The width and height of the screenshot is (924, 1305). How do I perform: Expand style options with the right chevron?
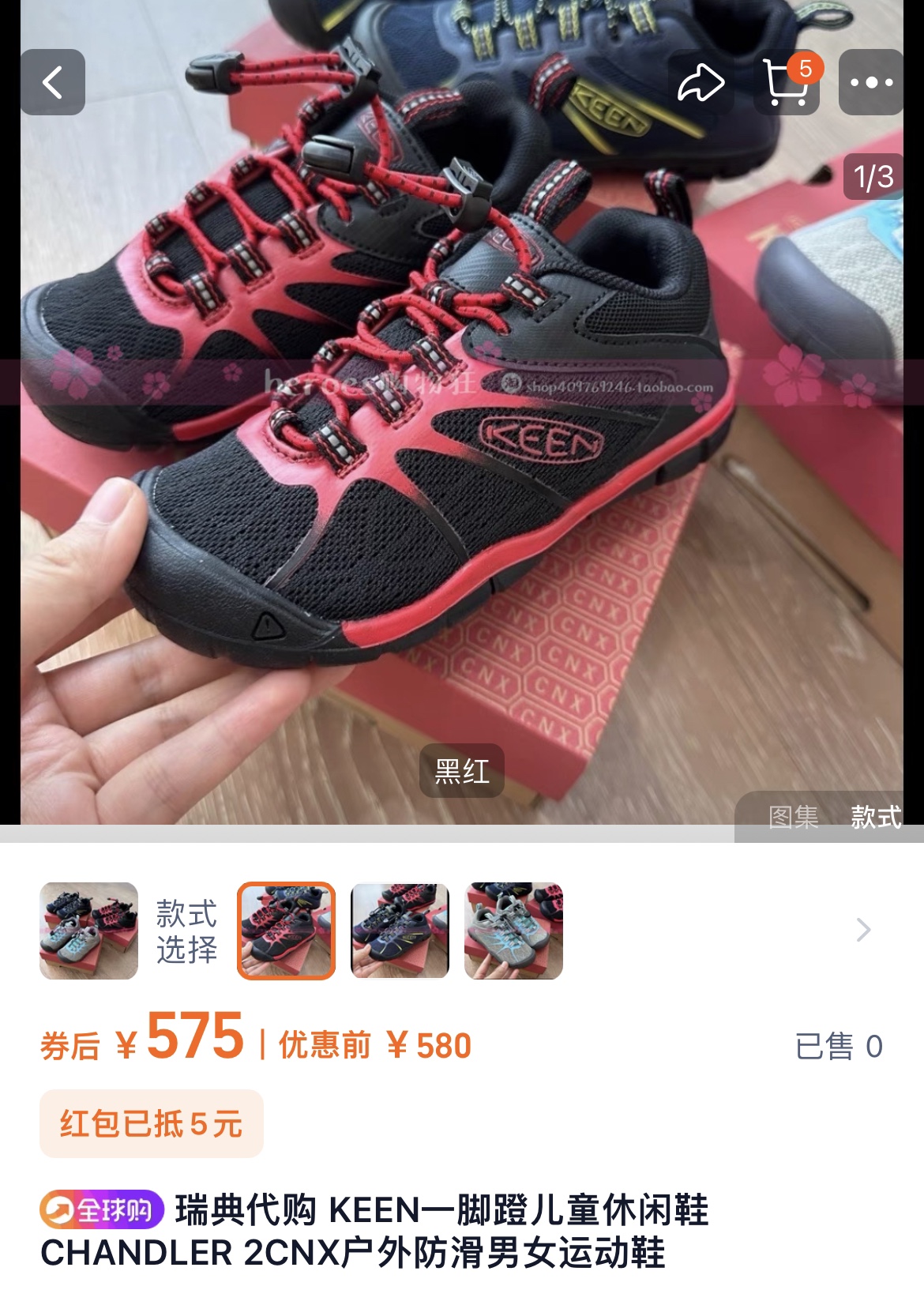click(863, 930)
